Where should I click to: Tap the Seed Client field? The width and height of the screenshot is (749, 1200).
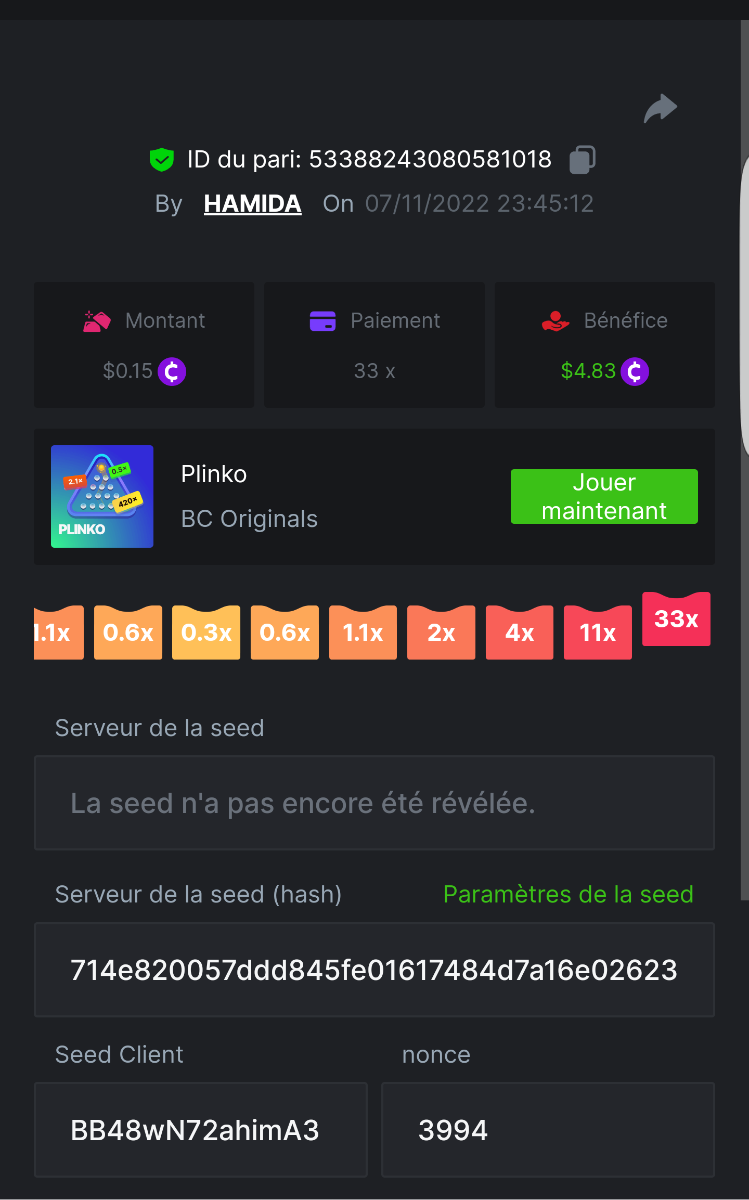[x=200, y=1130]
